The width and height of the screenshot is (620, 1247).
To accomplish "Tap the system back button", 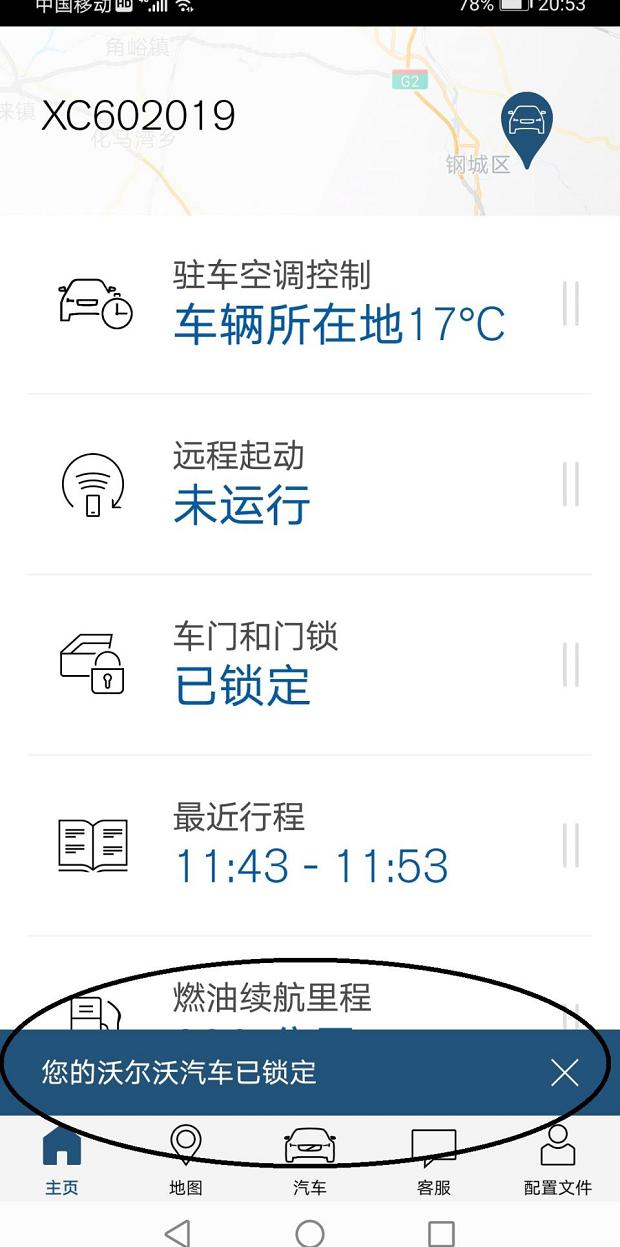I will tap(178, 1232).
